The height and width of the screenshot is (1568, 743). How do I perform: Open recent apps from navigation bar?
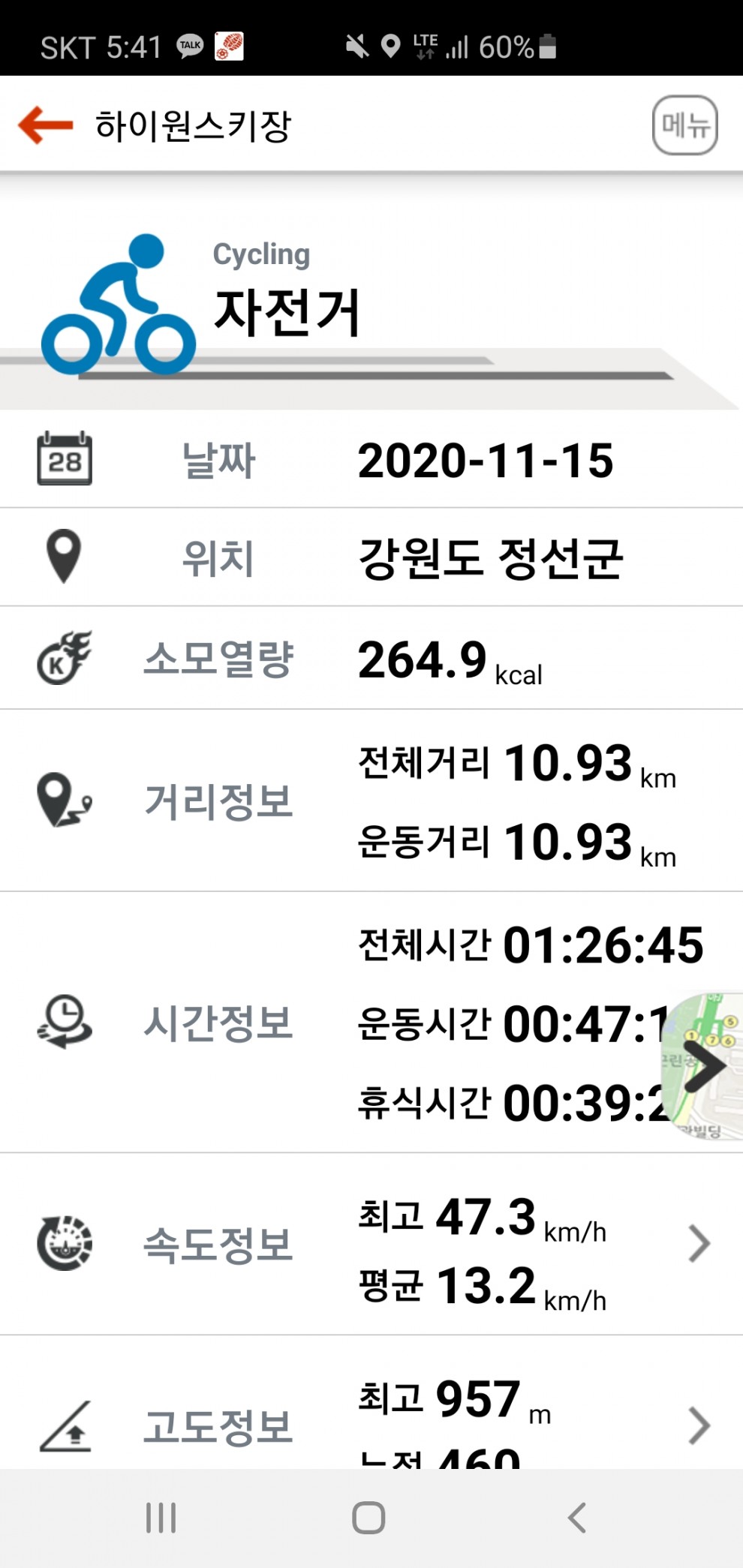[161, 1518]
